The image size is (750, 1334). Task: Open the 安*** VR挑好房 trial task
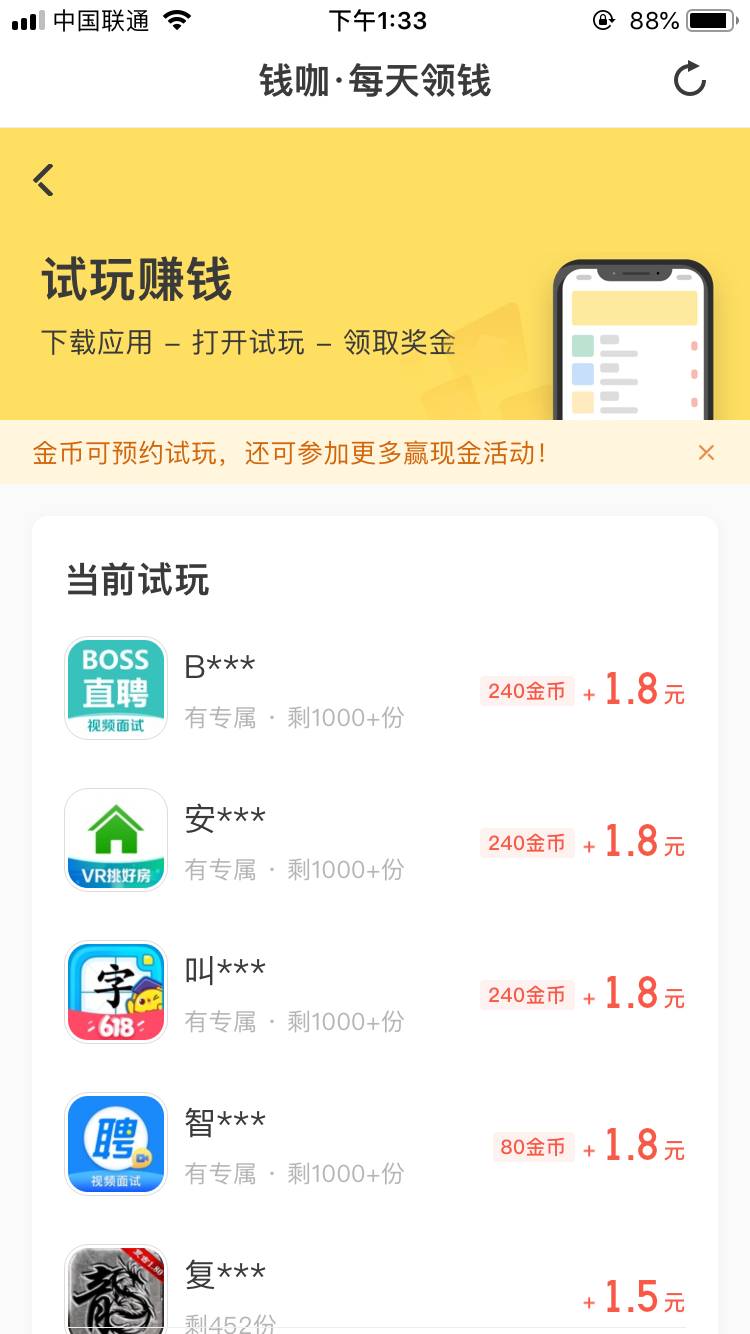tap(375, 842)
